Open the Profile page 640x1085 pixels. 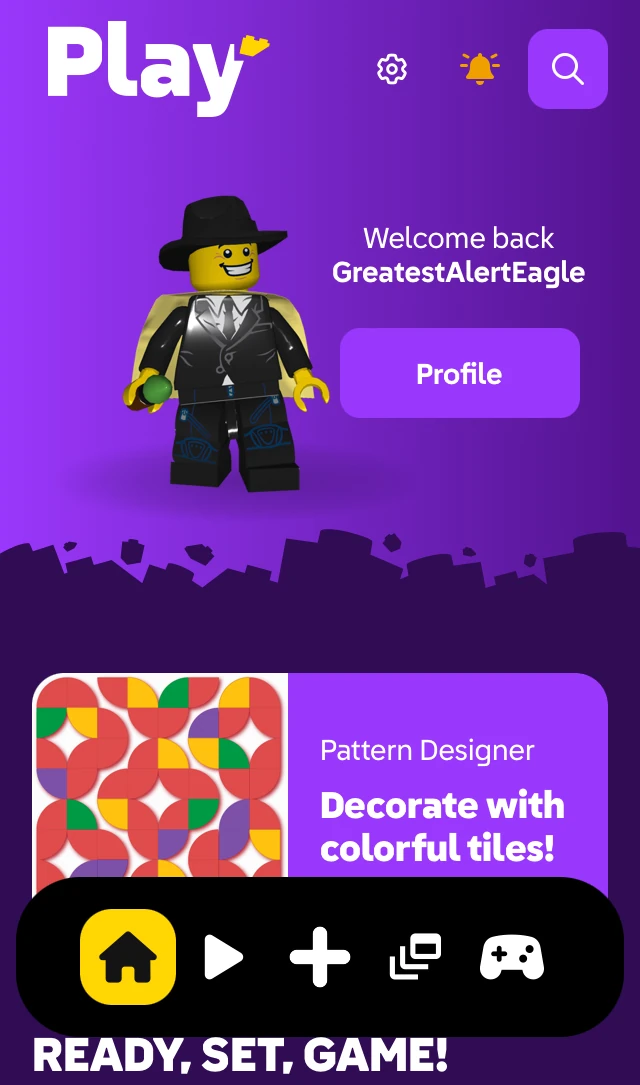(x=459, y=373)
